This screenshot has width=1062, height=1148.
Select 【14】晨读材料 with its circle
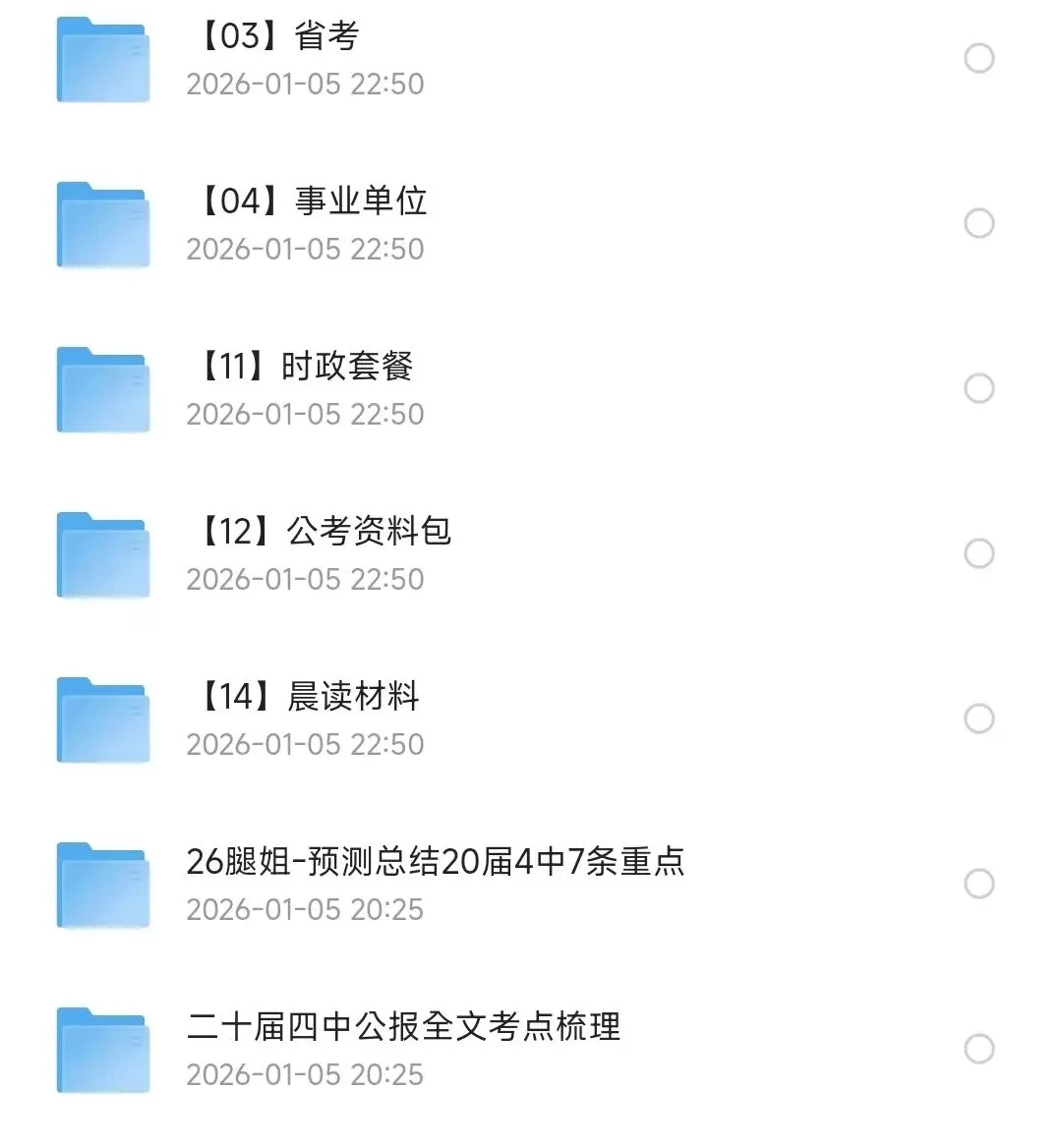[978, 719]
